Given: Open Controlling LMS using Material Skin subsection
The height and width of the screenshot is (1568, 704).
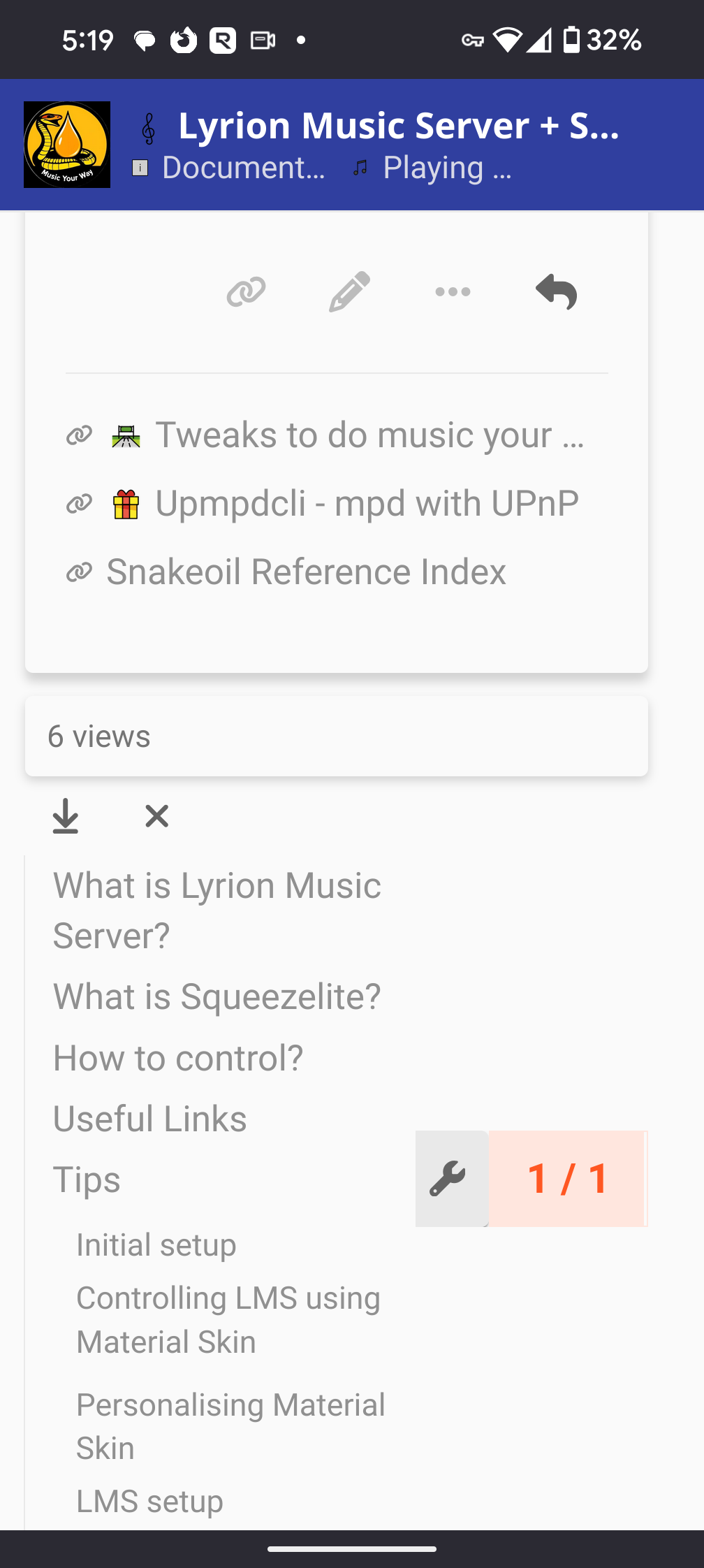Looking at the screenshot, I should tap(228, 1320).
